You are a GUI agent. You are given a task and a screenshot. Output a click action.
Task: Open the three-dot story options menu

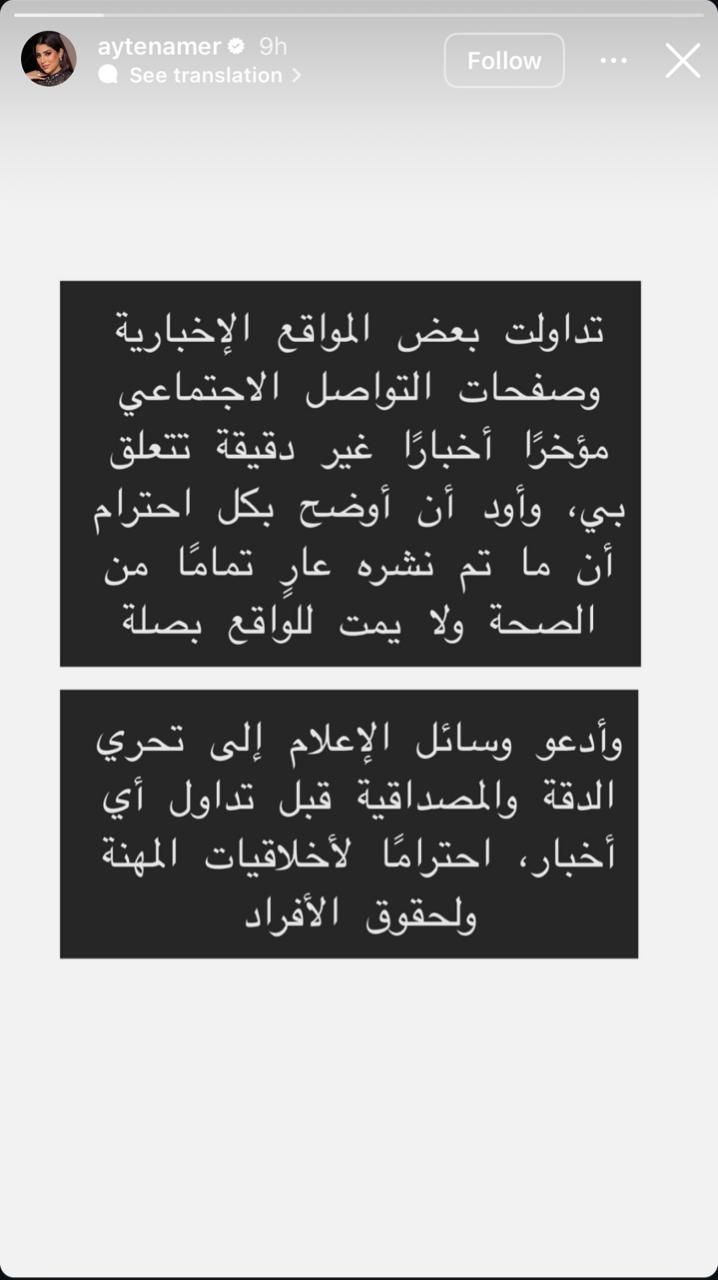click(x=613, y=61)
